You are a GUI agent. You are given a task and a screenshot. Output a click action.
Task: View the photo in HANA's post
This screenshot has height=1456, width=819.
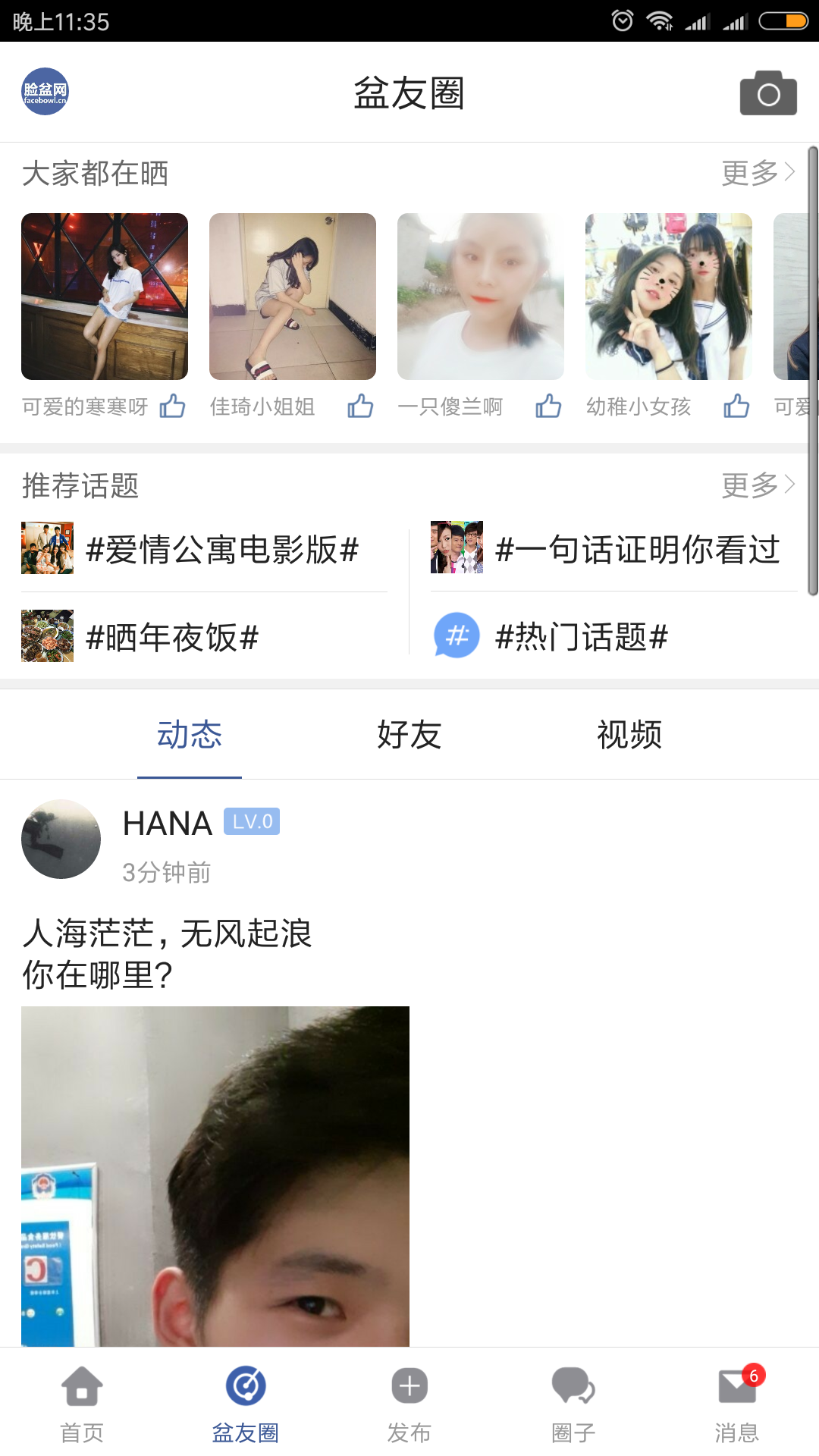click(215, 1175)
